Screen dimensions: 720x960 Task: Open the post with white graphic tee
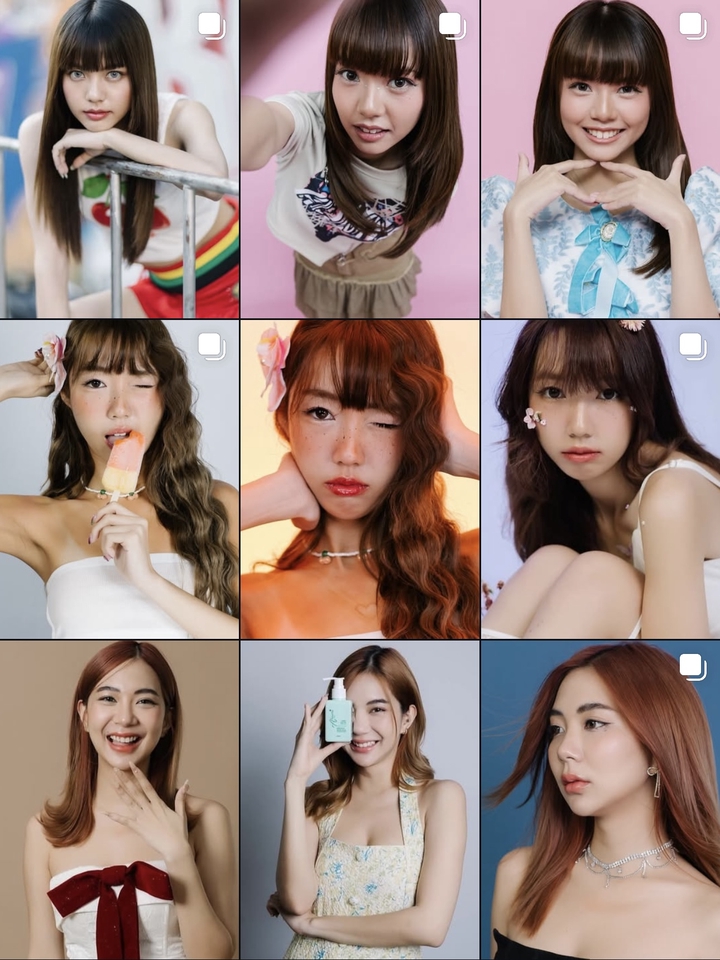point(359,158)
